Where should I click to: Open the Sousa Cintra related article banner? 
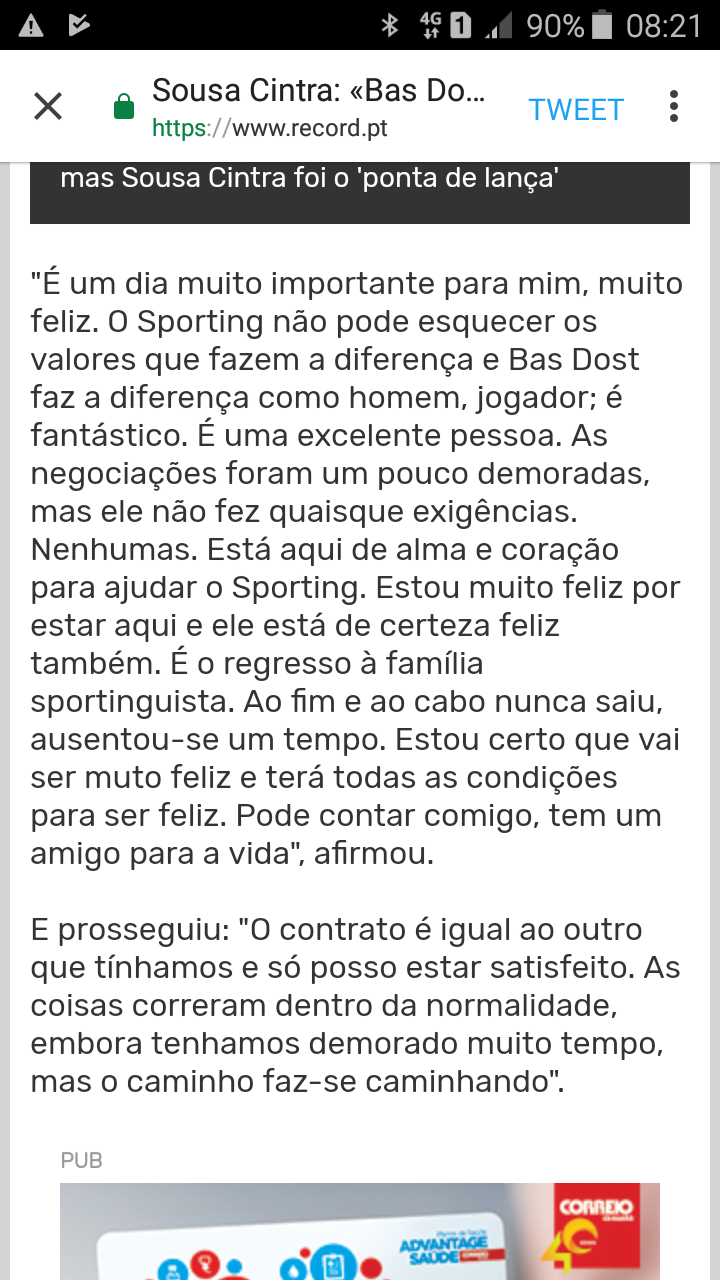360,190
